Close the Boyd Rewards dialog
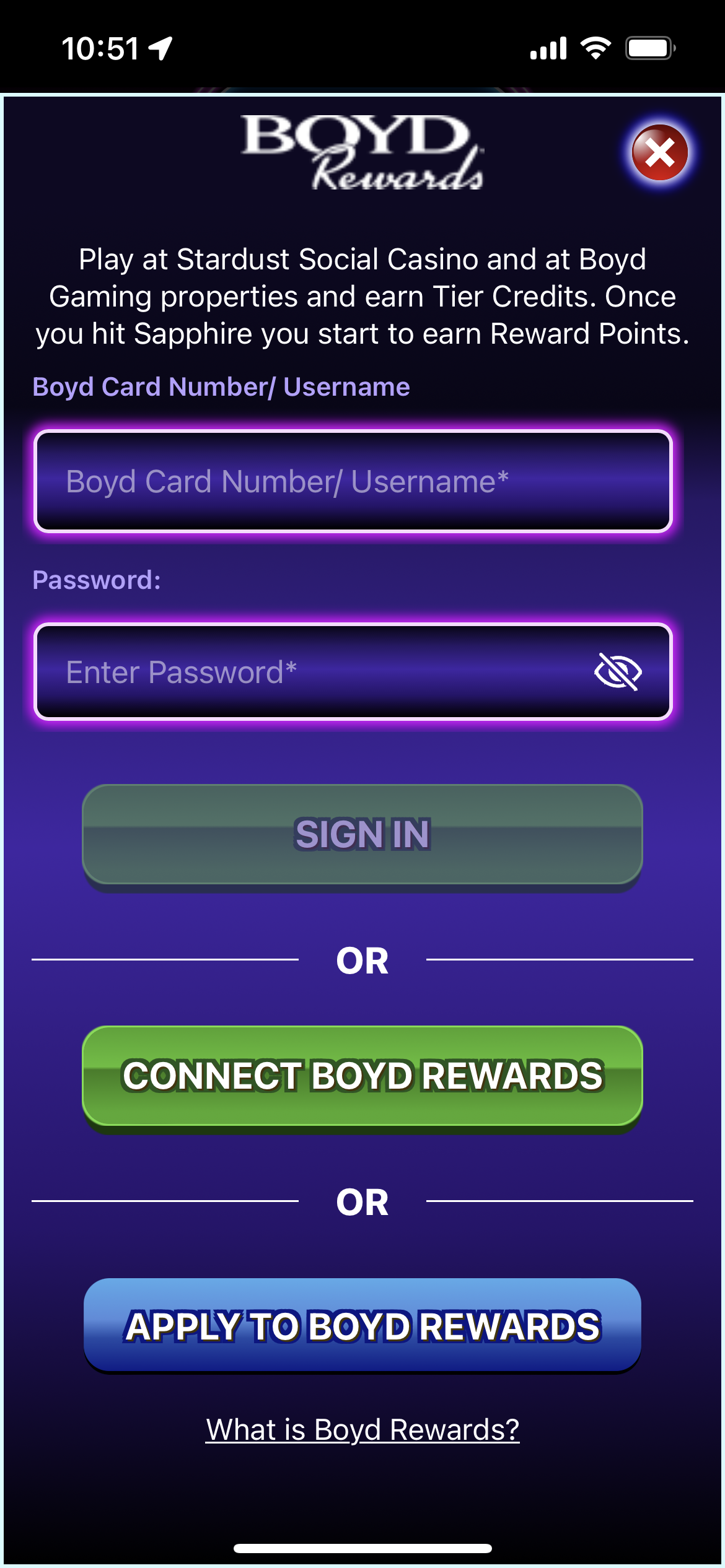The image size is (725, 1568). tap(659, 152)
